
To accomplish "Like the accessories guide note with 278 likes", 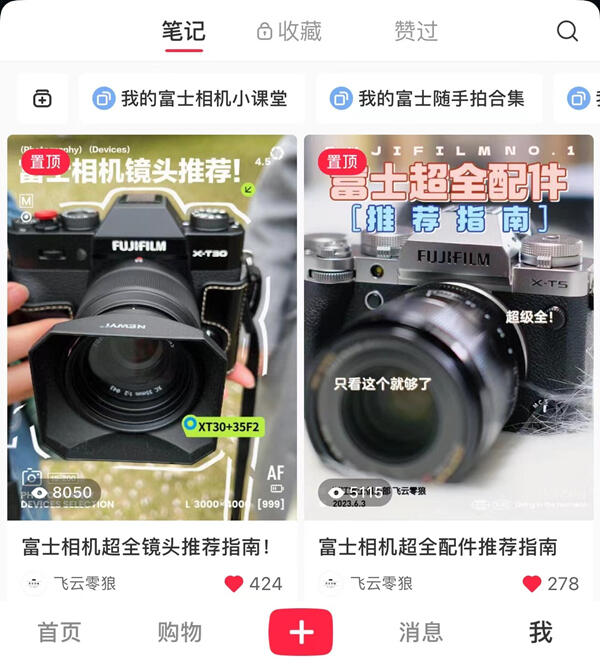I will 532,584.
